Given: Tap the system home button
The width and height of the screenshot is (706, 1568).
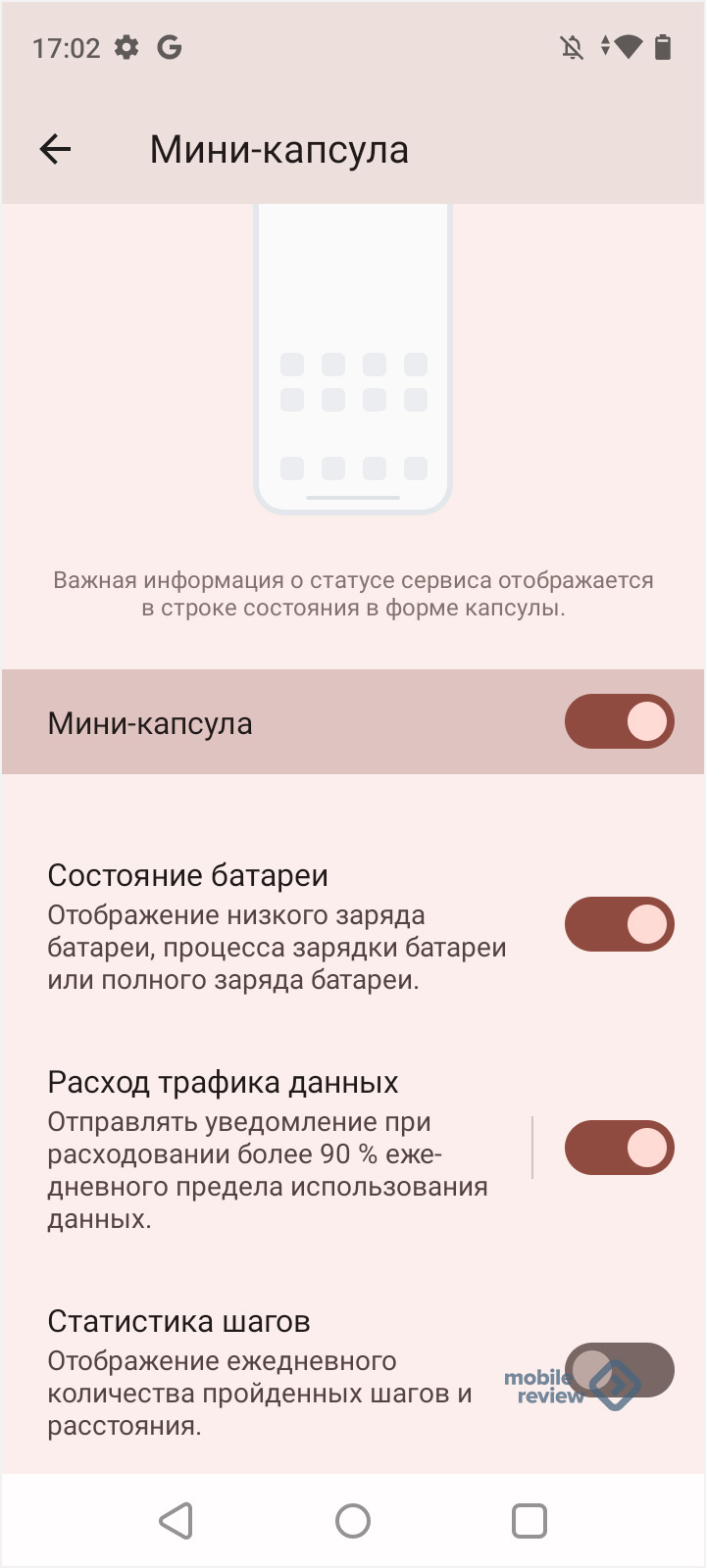Looking at the screenshot, I should point(353,1521).
